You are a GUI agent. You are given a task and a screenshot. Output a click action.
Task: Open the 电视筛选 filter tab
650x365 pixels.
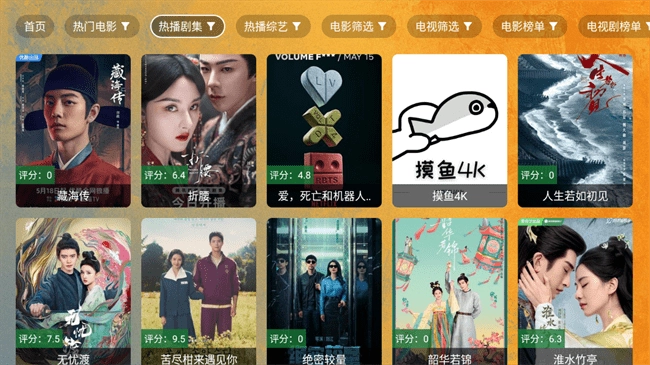(x=444, y=27)
